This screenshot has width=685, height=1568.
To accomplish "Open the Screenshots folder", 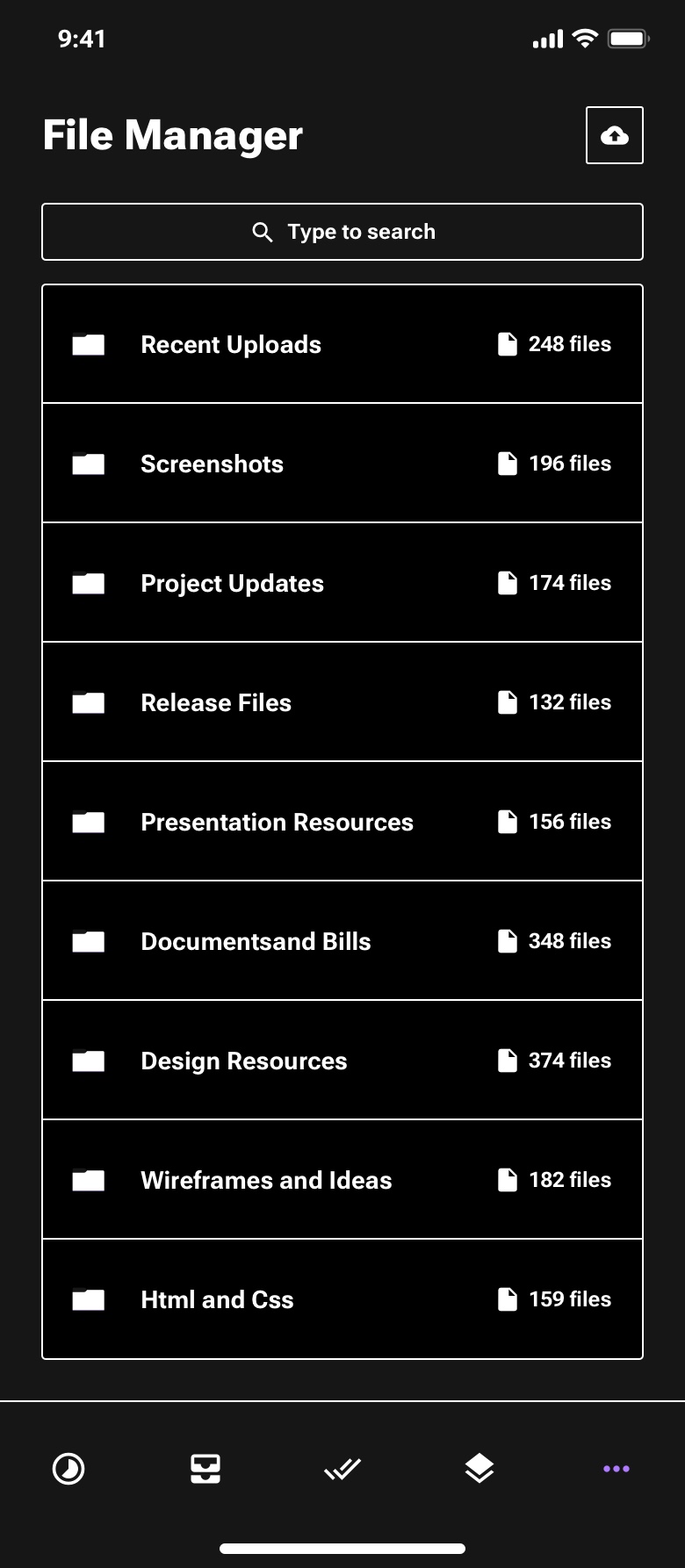I will point(342,464).
